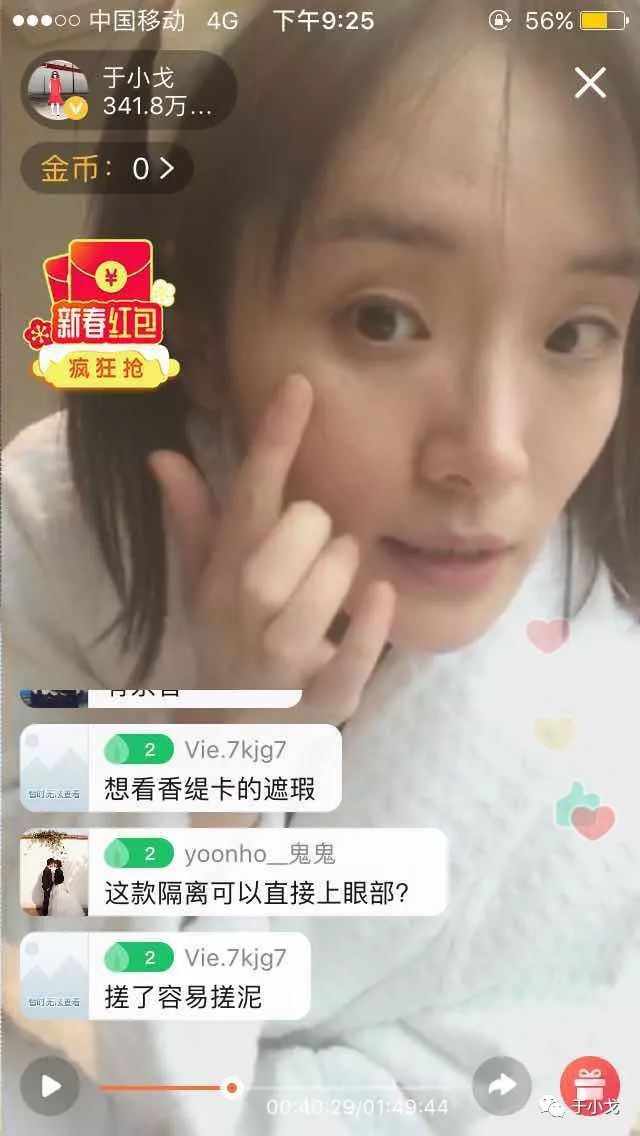Share this live stream
Viewport: 640px width, 1136px height.
[502, 1086]
